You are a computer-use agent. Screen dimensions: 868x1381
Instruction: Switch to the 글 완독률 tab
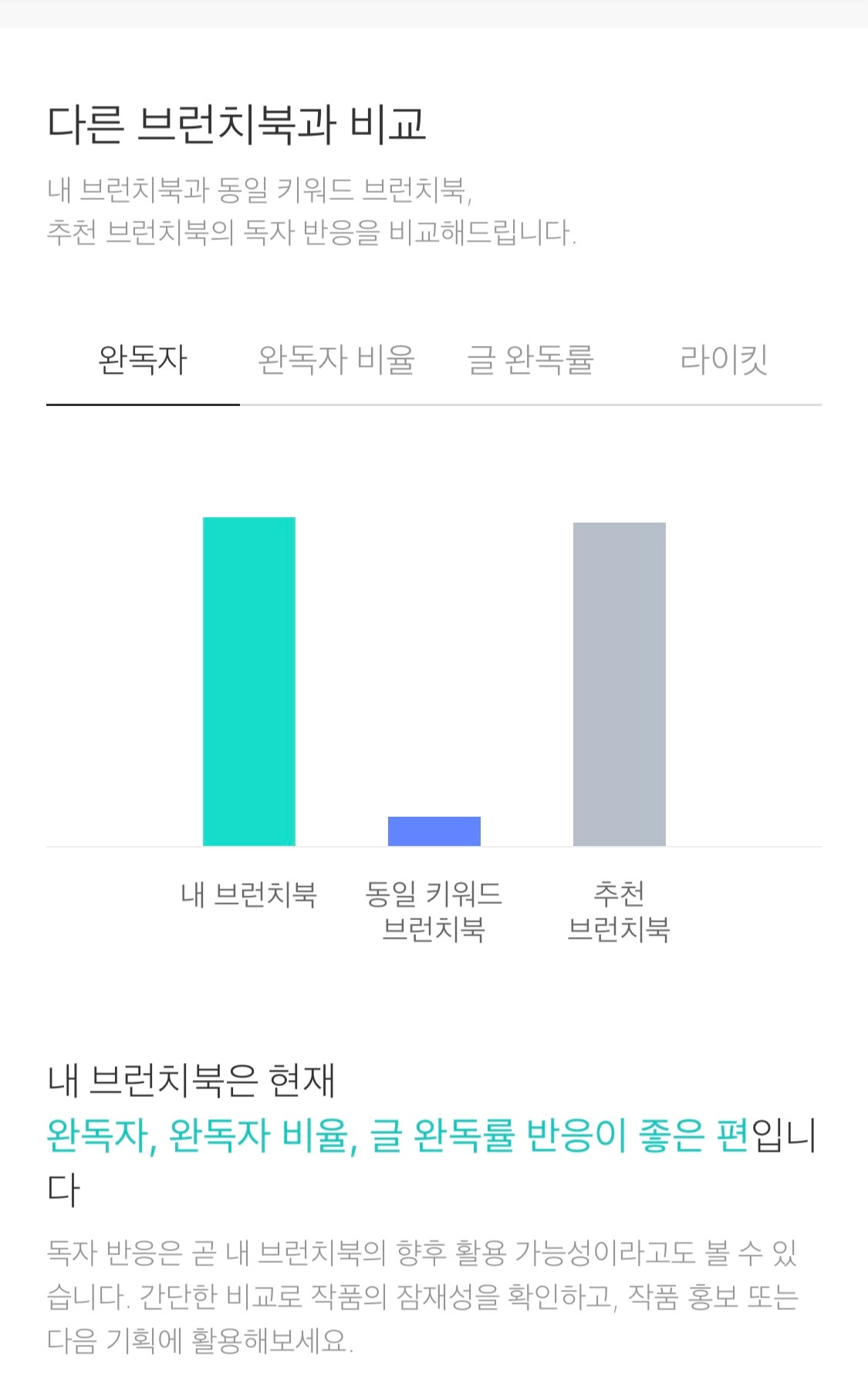click(531, 360)
